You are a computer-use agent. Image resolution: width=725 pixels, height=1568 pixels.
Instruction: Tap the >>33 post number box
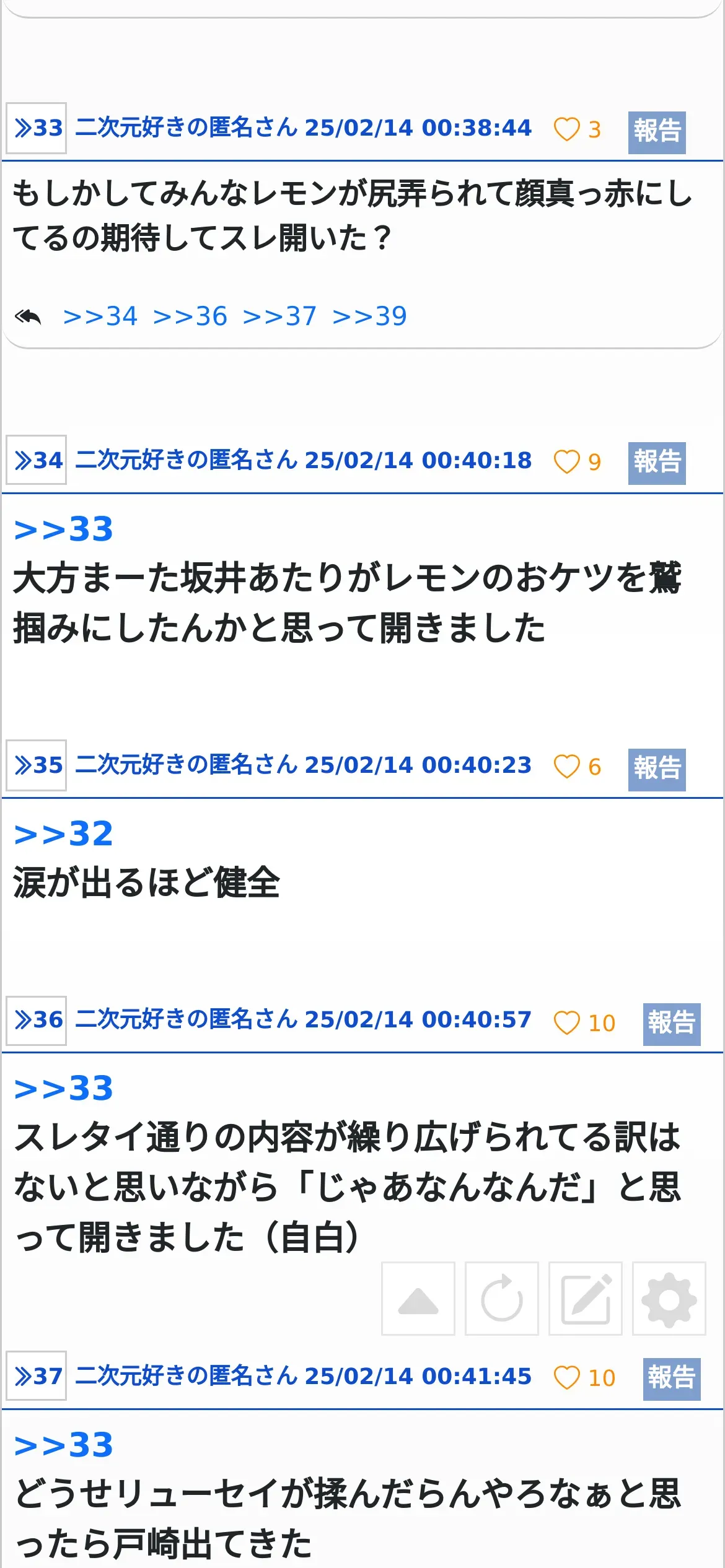pyautogui.click(x=36, y=128)
